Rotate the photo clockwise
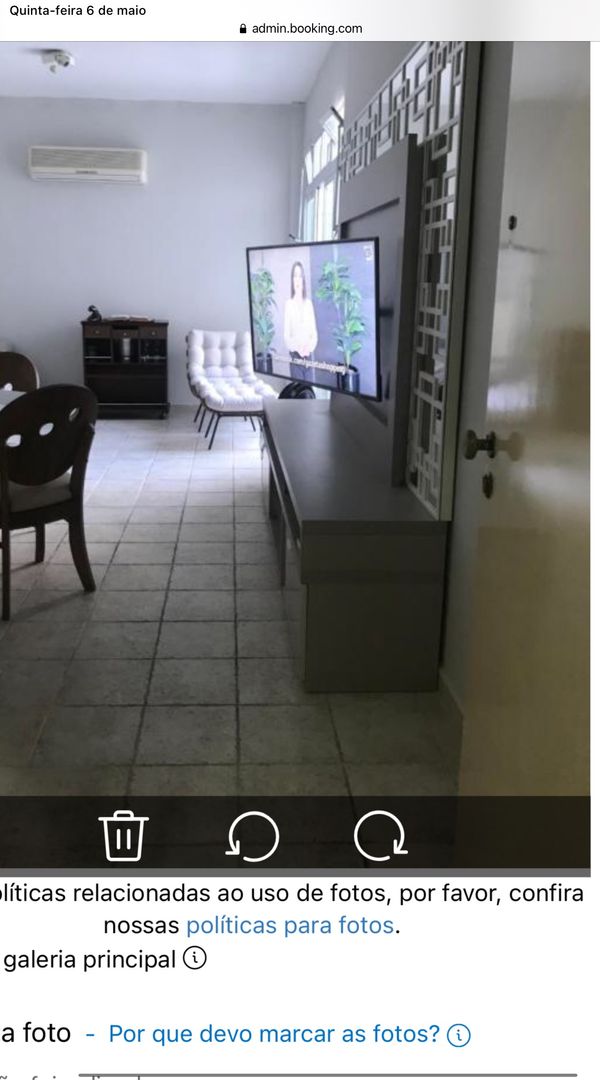The image size is (600, 1080). pyautogui.click(x=381, y=835)
